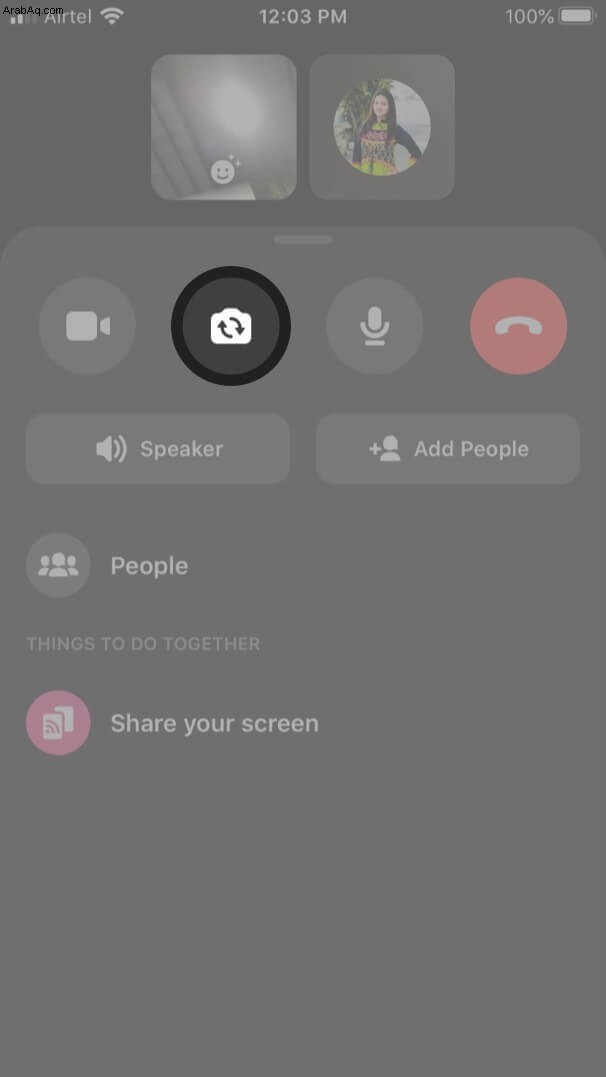This screenshot has width=606, height=1077.
Task: Turn off the video camera
Action: 87,326
